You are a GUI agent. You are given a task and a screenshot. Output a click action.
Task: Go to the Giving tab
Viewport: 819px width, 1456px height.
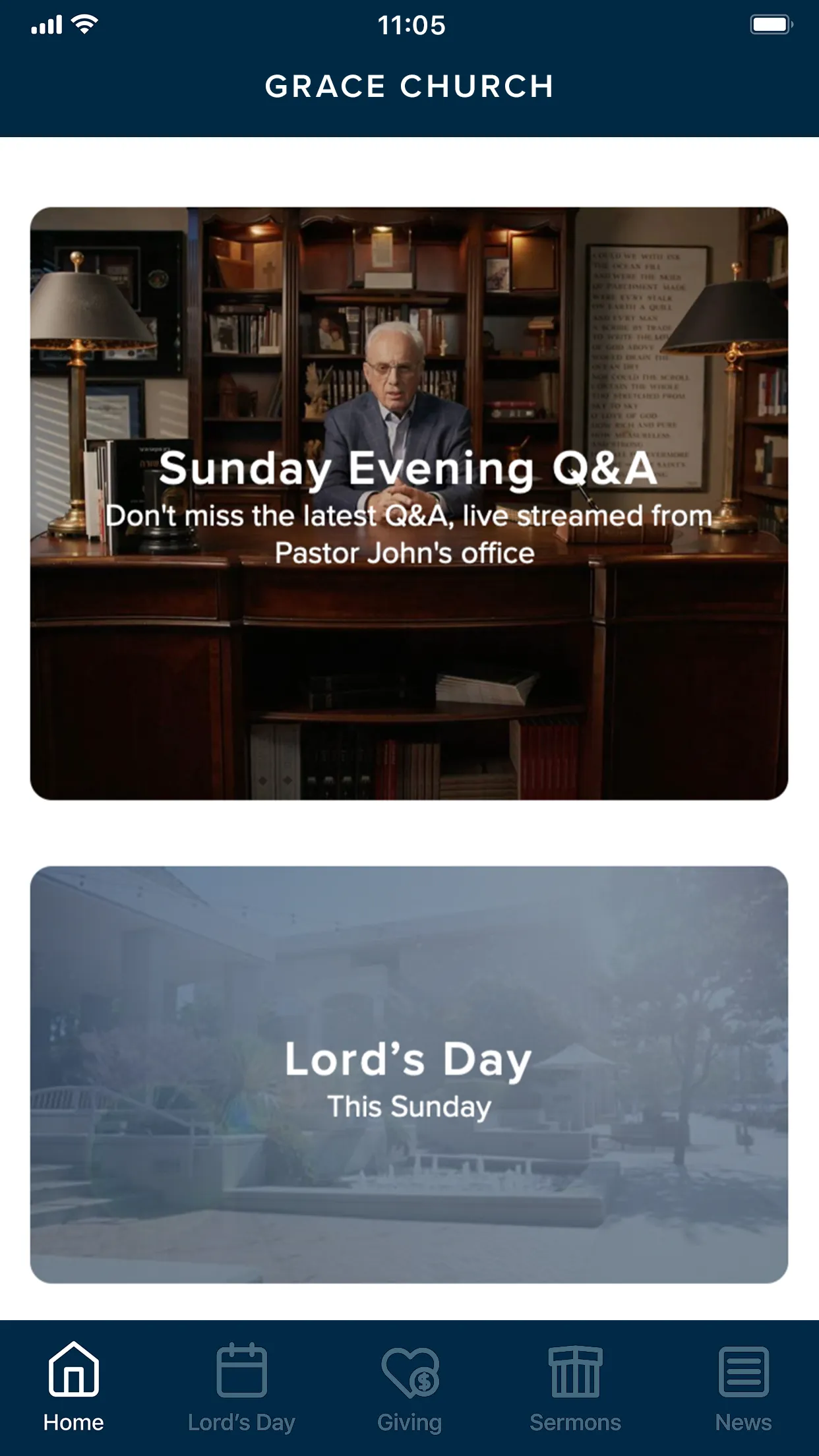[x=409, y=1387]
